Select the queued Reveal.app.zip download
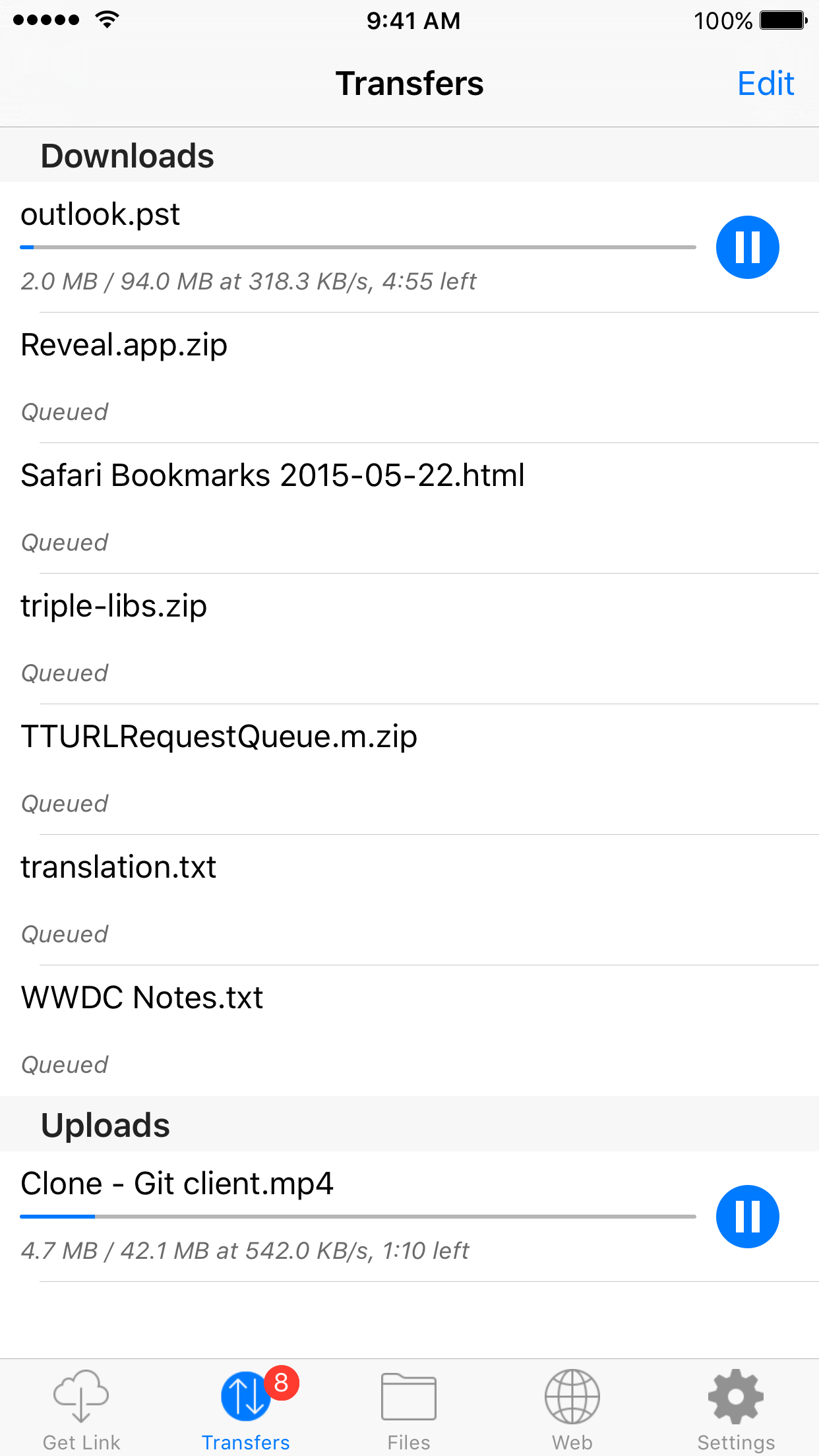Image resolution: width=819 pixels, height=1456 pixels. click(x=409, y=378)
